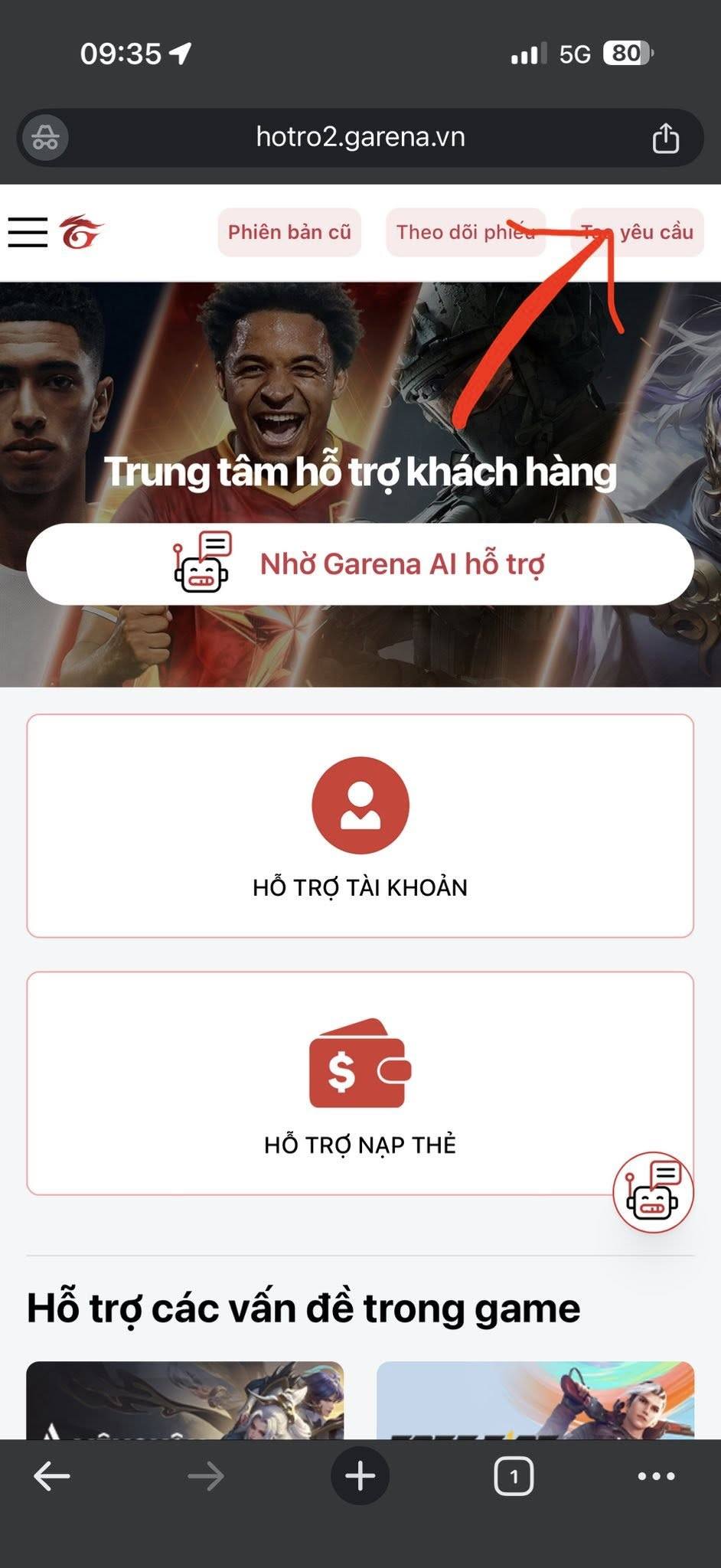The height and width of the screenshot is (1568, 721).
Task: Open the incognito icon in address bar
Action: 46,139
